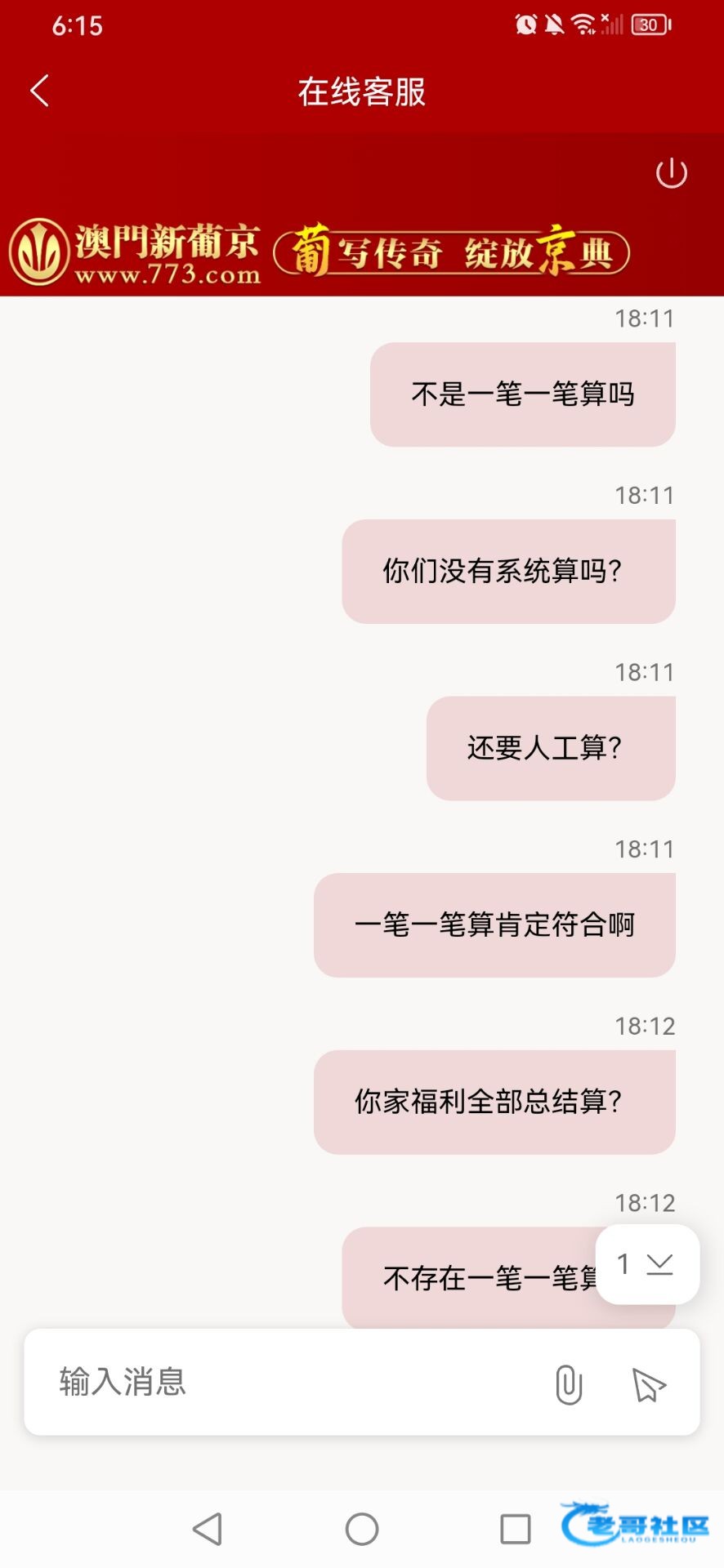
Task: End the chat session with power icon
Action: (x=671, y=173)
